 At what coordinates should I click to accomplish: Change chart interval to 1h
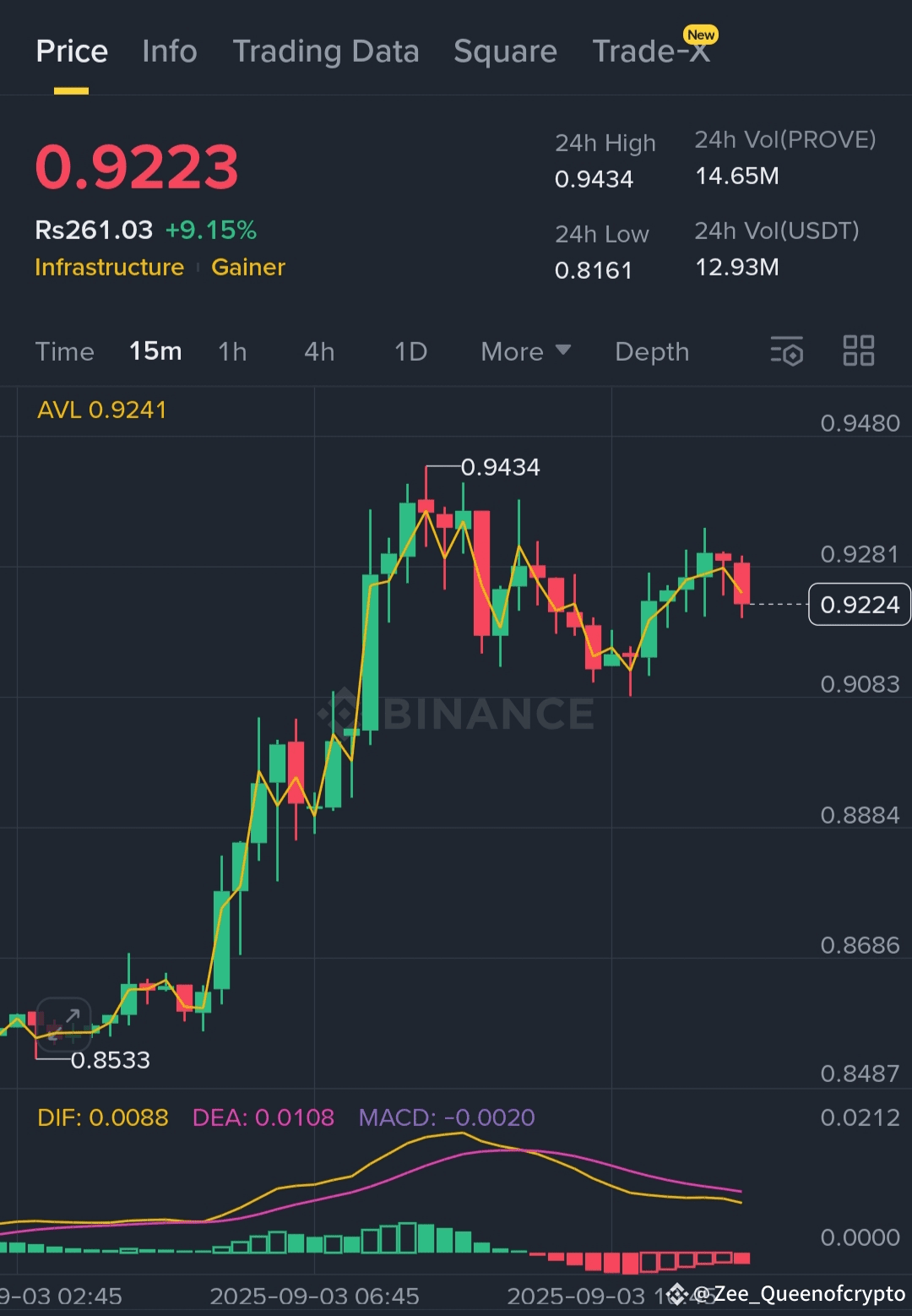pos(232,351)
